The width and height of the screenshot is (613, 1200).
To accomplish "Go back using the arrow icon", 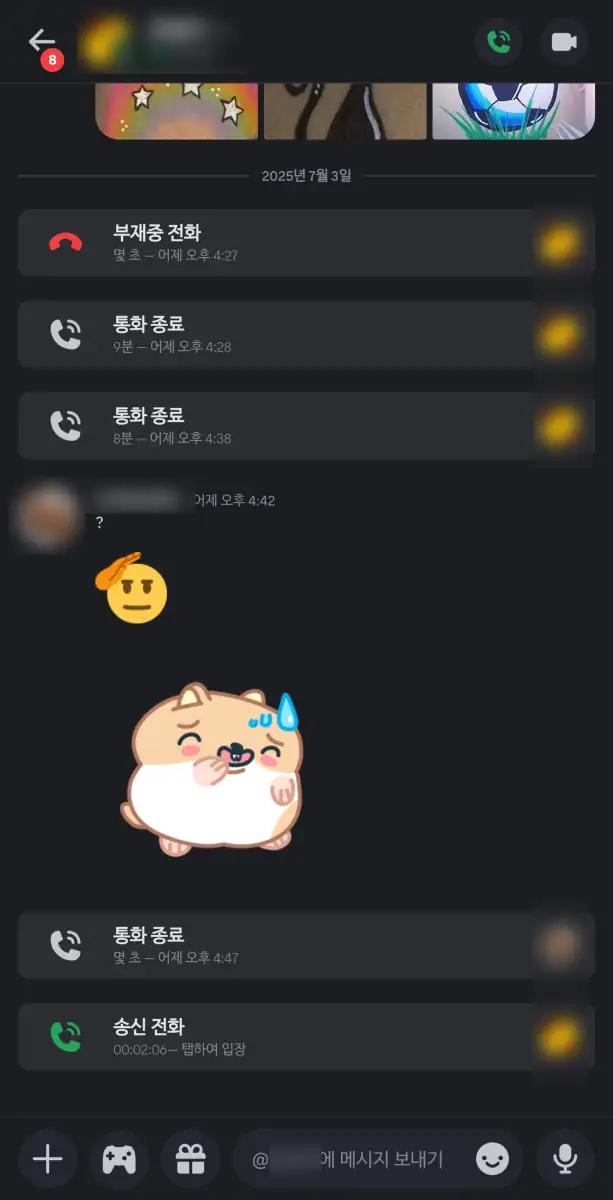I will pos(41,41).
